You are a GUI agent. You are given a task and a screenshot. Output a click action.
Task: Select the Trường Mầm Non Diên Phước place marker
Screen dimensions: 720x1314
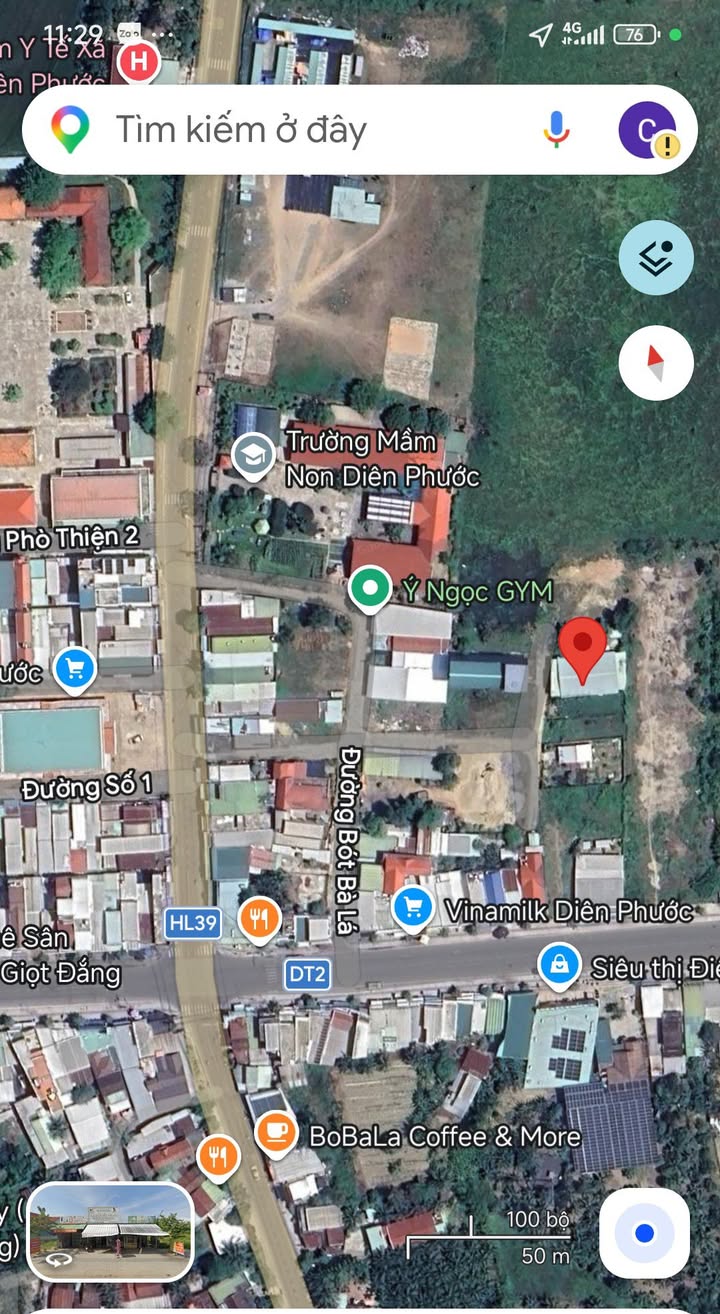pyautogui.click(x=253, y=455)
